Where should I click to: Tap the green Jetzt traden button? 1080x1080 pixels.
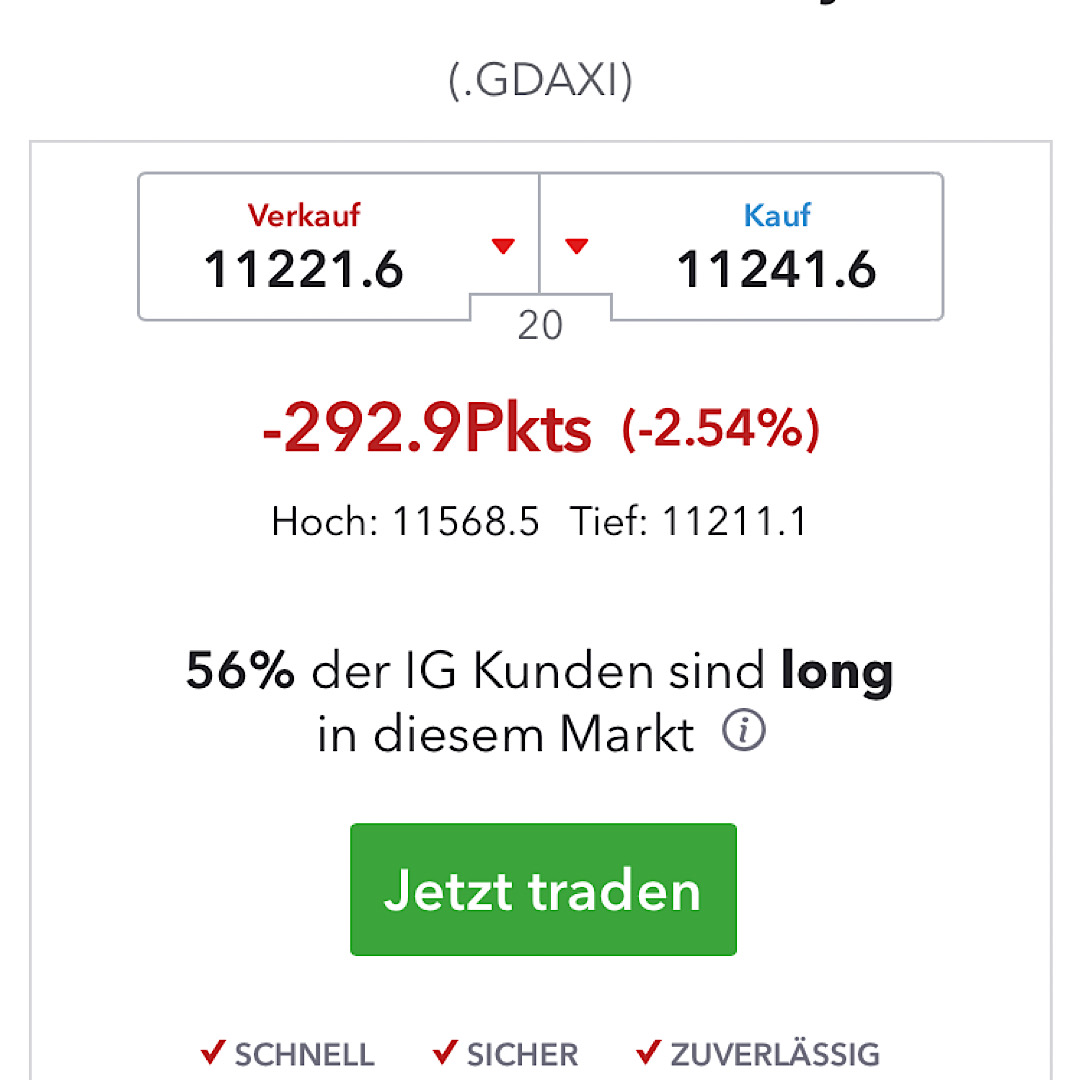[543, 889]
